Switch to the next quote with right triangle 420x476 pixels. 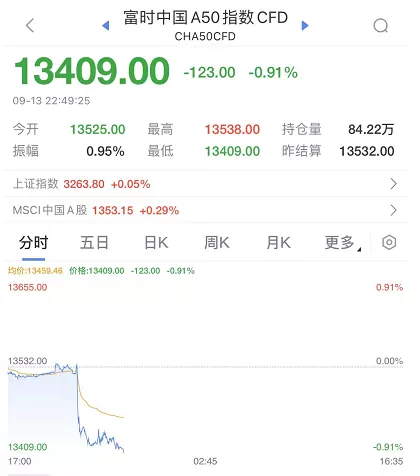coord(305,26)
